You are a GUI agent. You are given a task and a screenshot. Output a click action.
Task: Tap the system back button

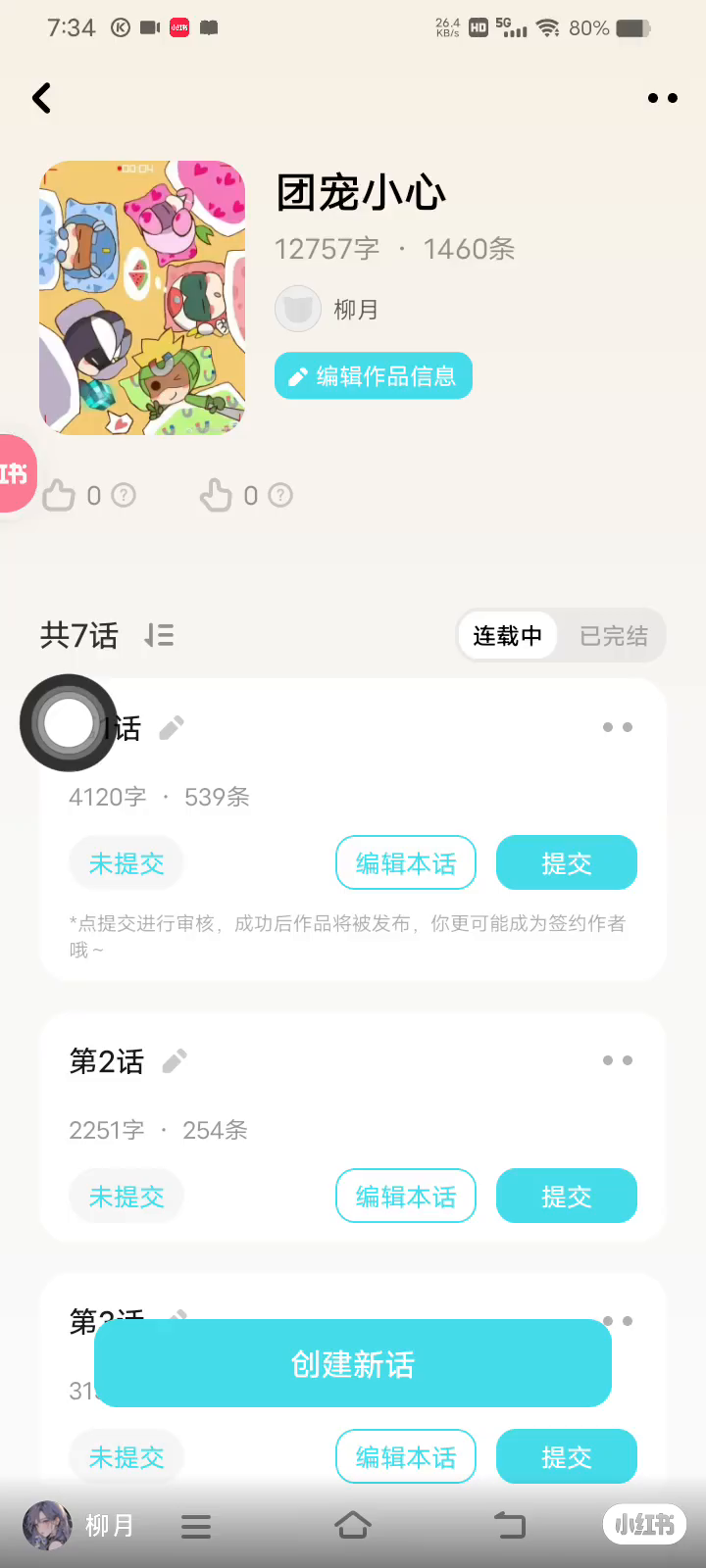[x=510, y=1526]
